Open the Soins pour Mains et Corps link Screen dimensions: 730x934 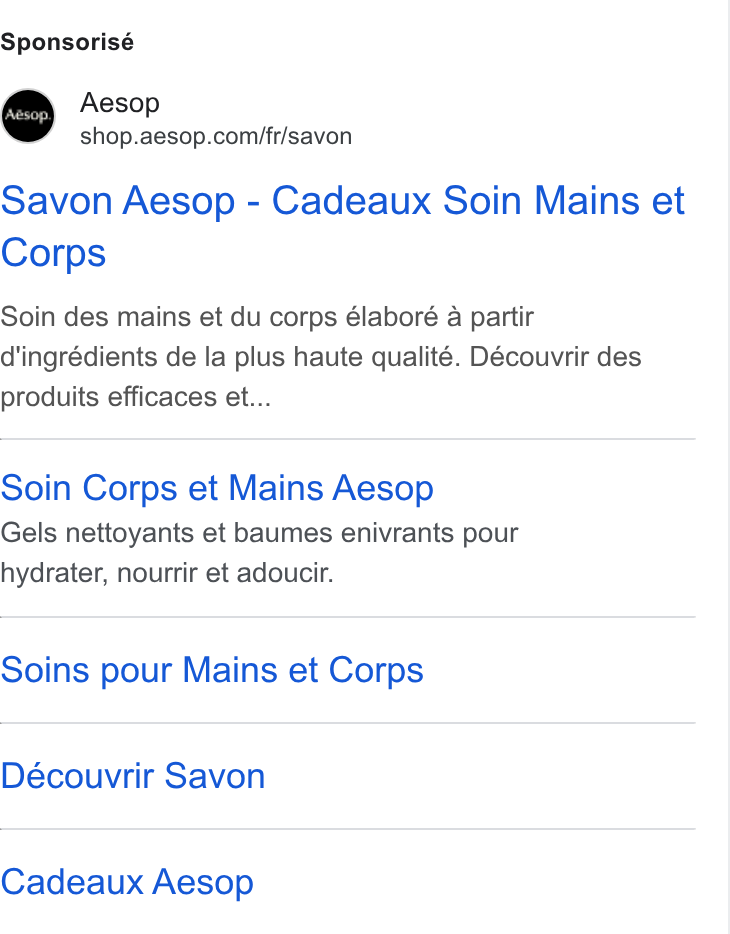pos(212,670)
